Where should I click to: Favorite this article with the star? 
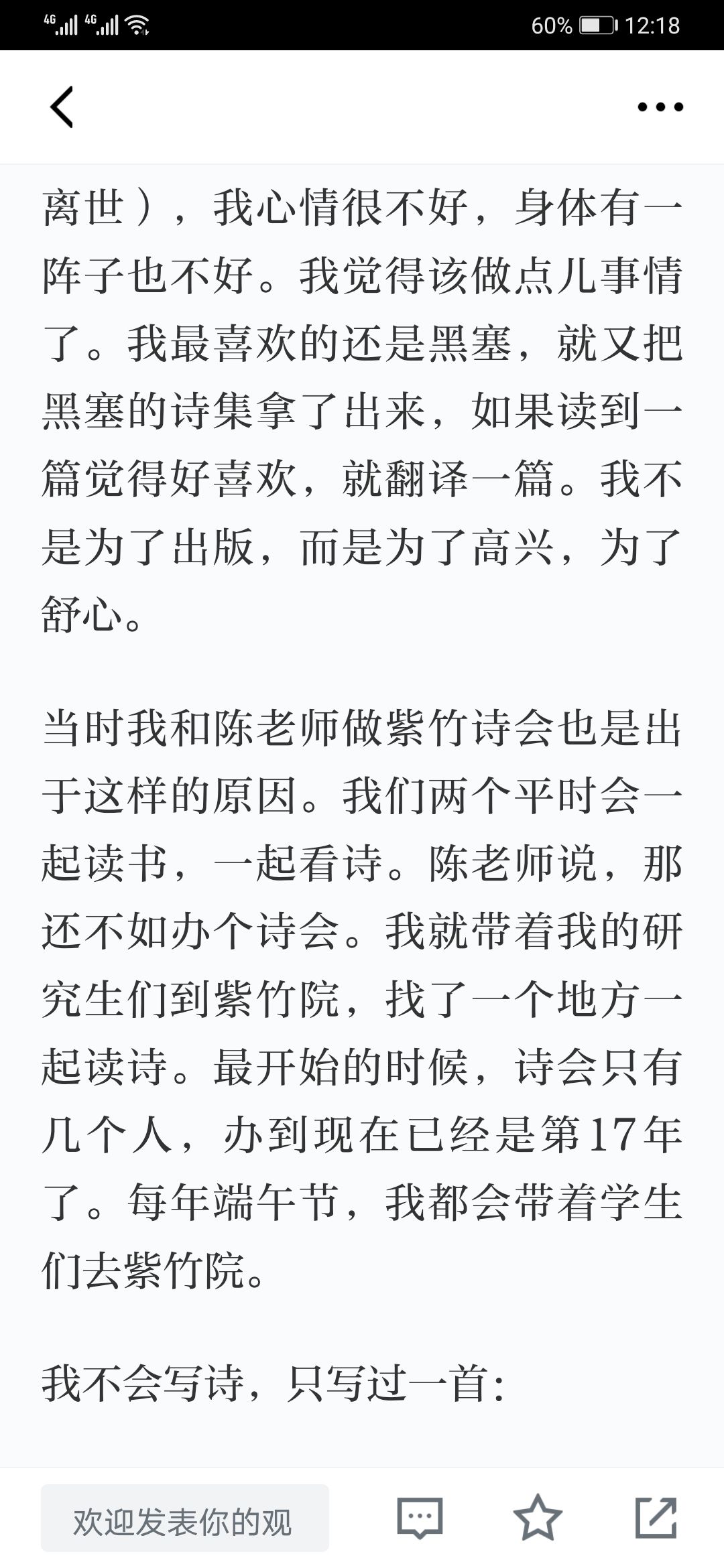click(x=538, y=1518)
